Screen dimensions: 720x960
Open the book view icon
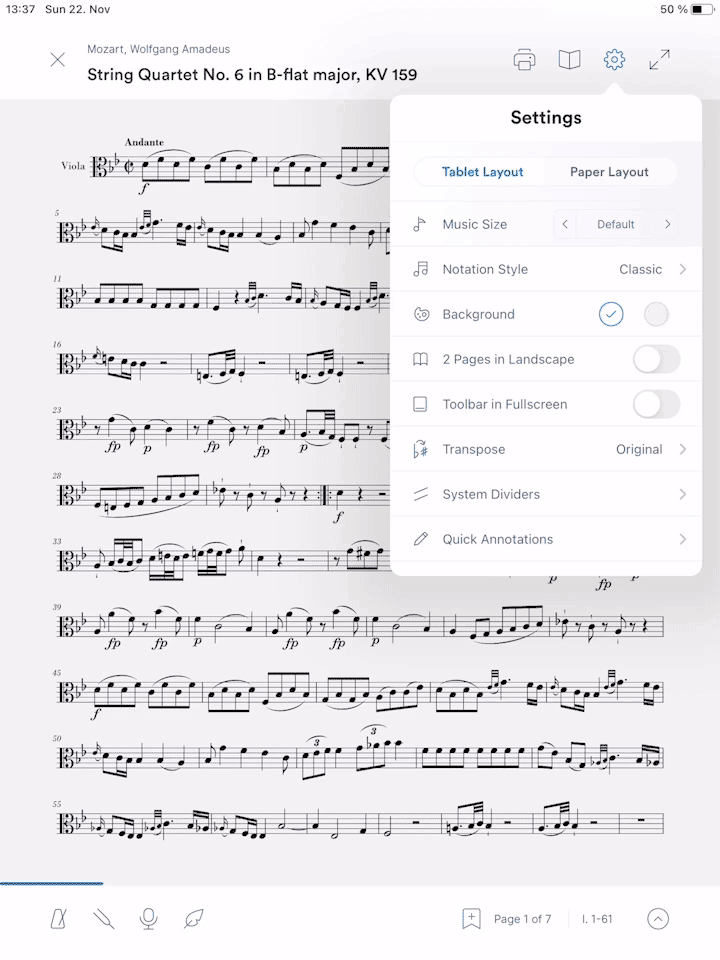[x=569, y=60]
